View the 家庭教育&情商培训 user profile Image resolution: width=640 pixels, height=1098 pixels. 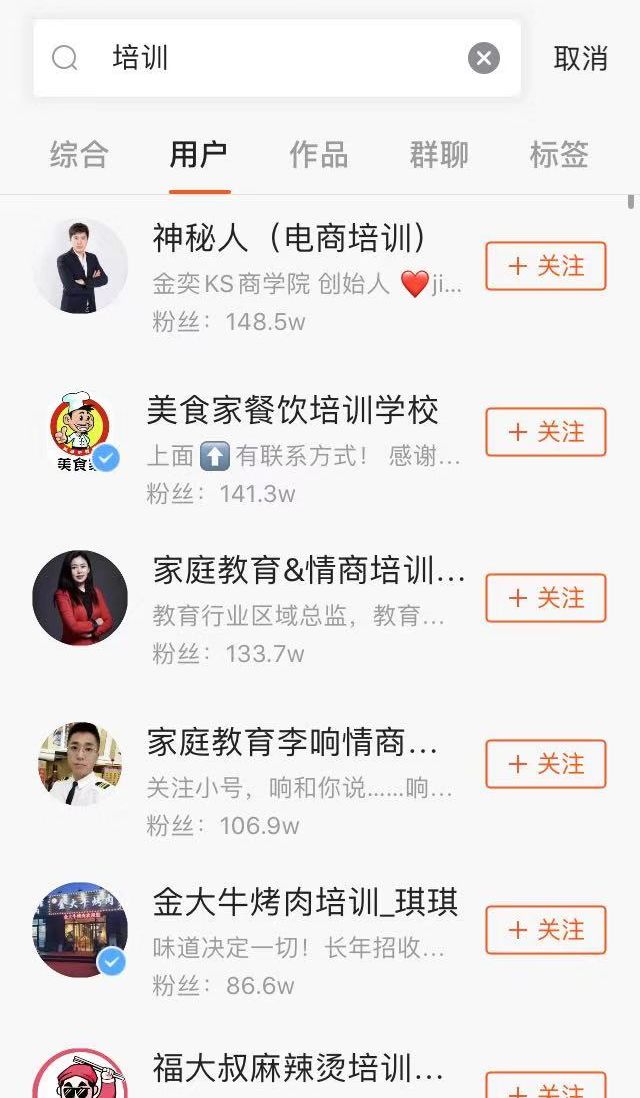308,571
